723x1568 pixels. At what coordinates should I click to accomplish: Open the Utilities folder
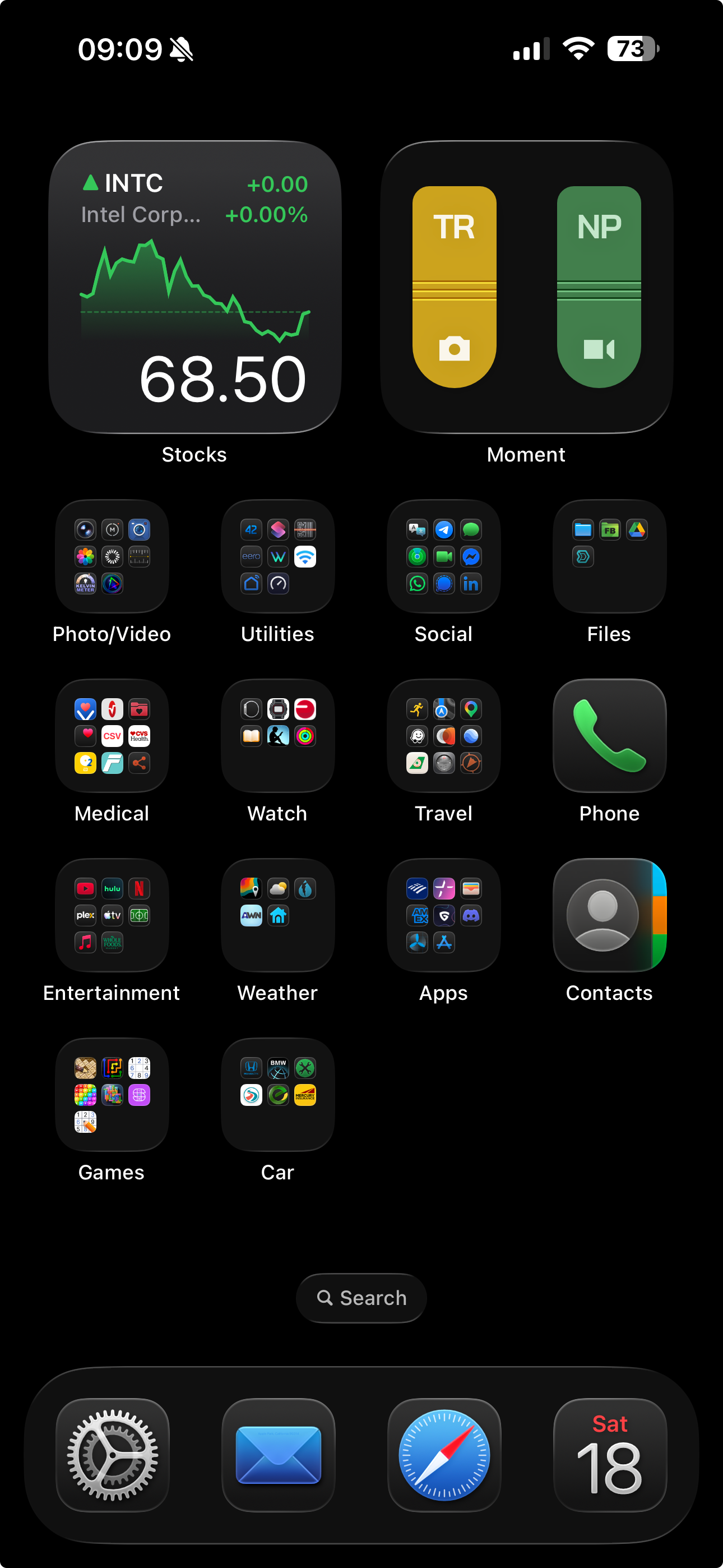[x=278, y=556]
